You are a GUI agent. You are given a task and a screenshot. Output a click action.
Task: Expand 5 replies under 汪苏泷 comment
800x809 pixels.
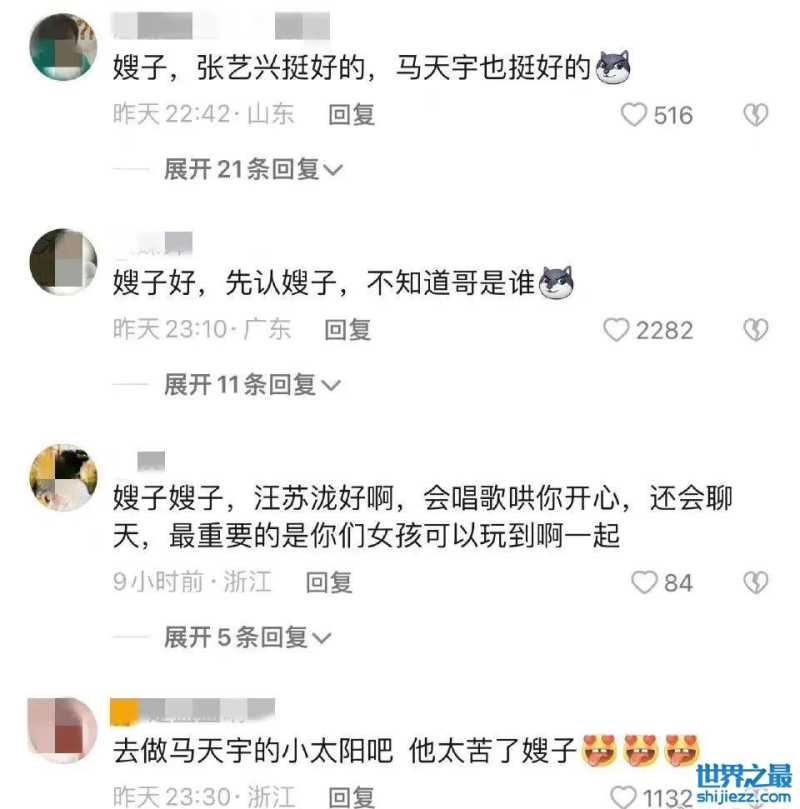coord(247,637)
